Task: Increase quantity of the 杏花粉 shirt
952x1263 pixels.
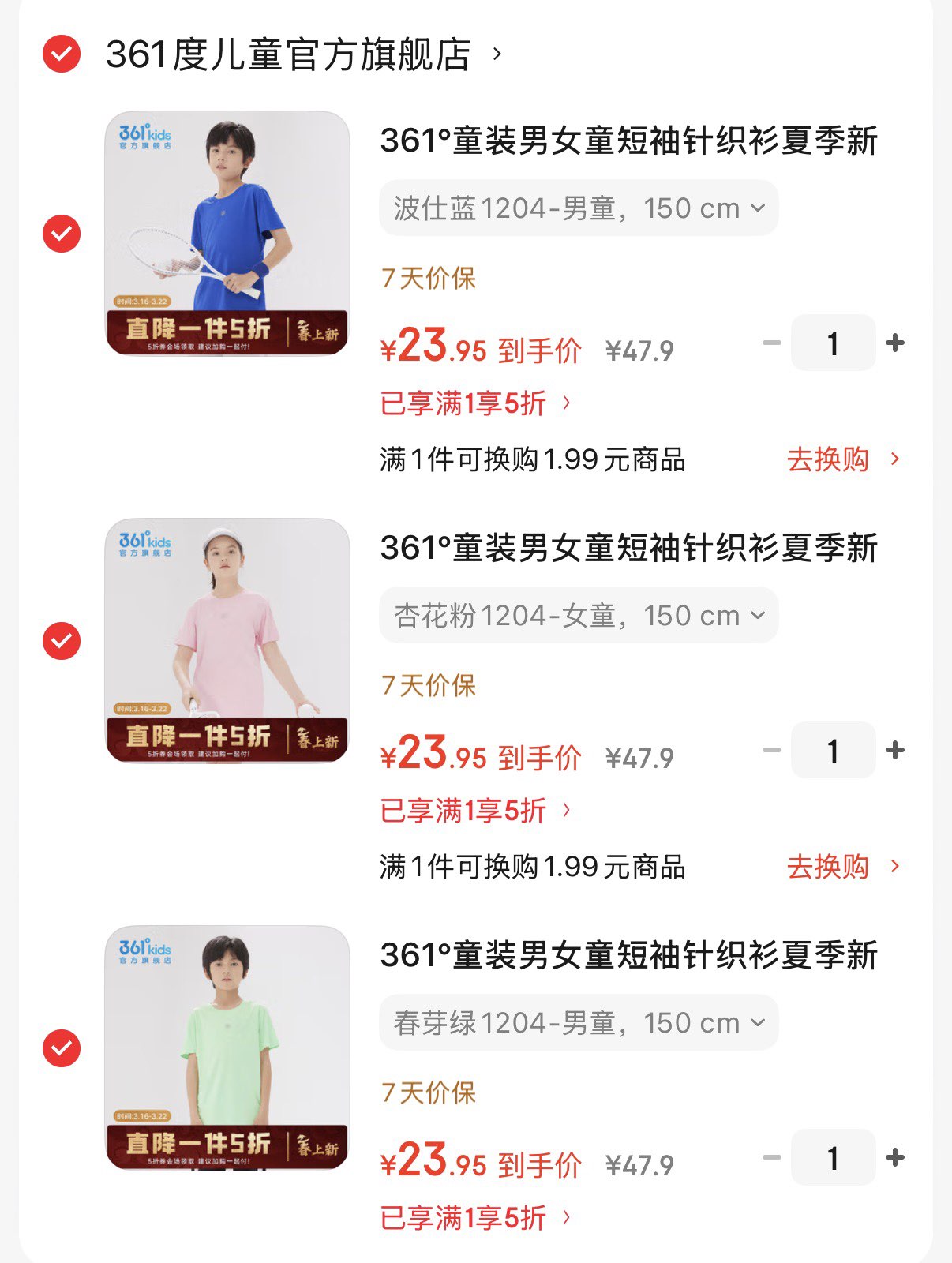Action: coord(895,751)
